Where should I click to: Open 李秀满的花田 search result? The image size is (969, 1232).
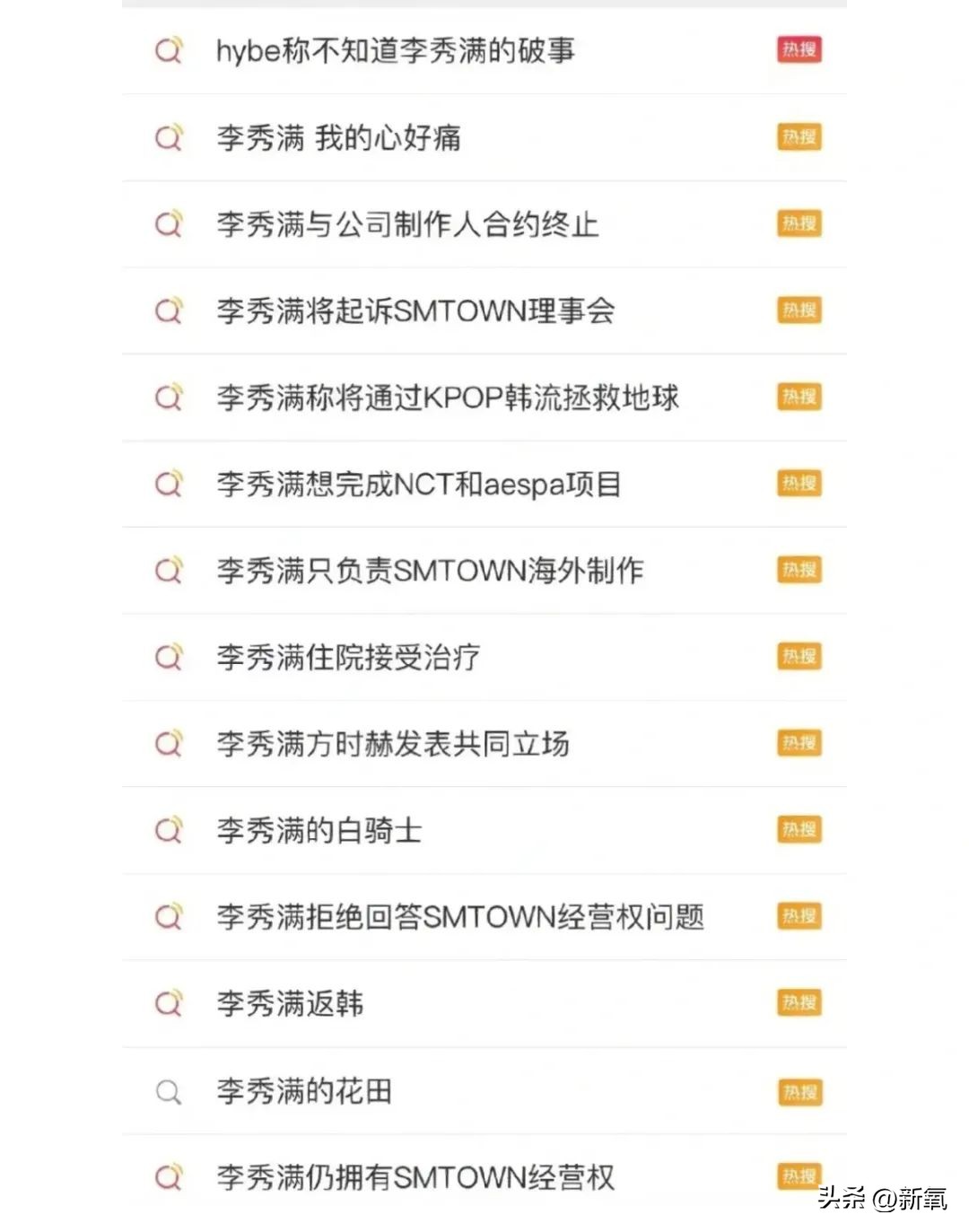pos(304,1091)
